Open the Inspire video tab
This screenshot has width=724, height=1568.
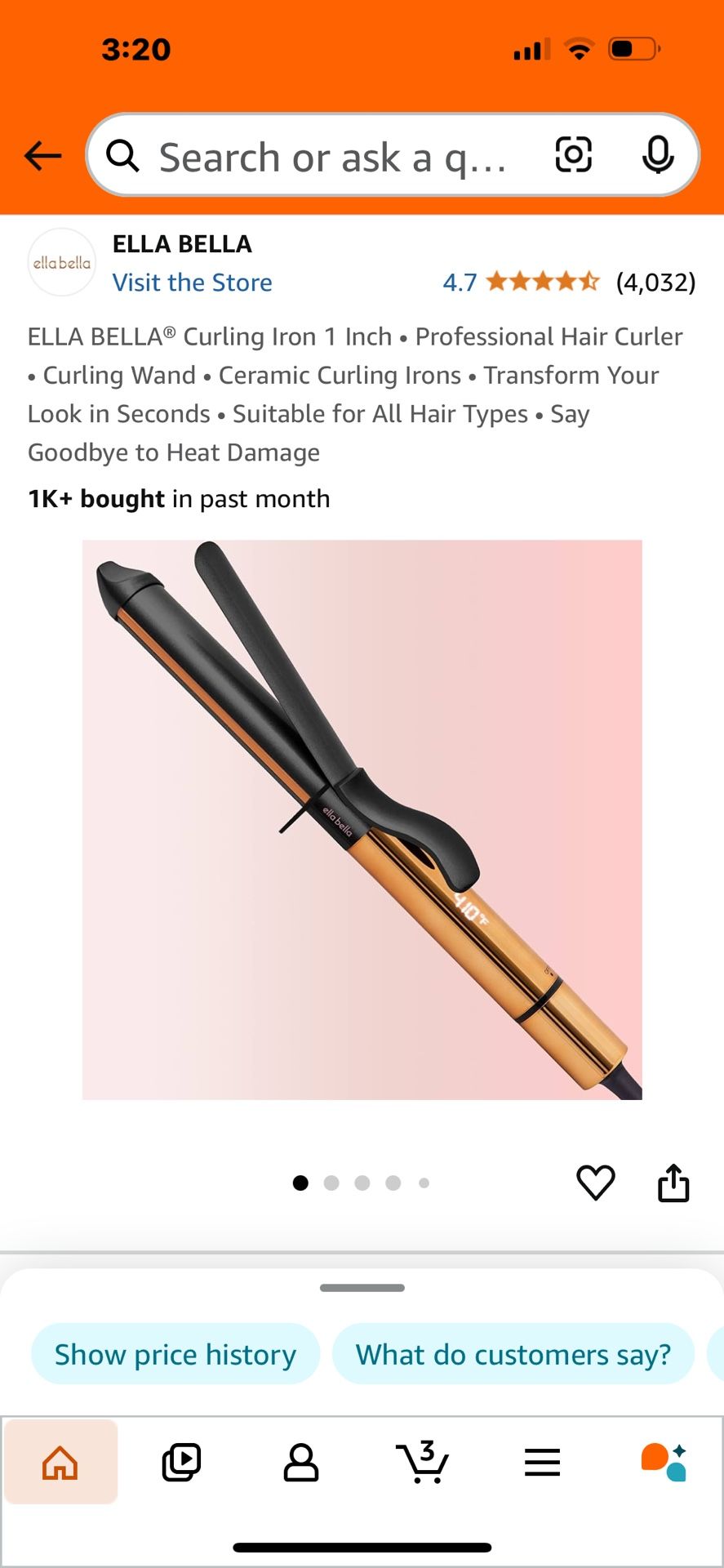tap(181, 1462)
